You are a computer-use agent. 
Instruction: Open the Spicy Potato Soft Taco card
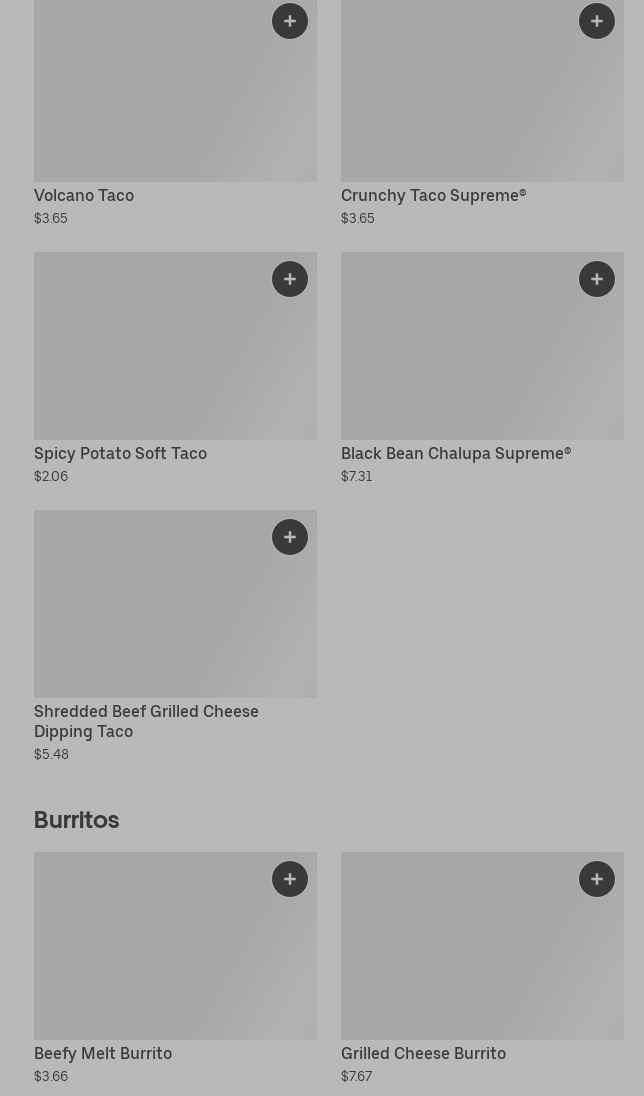[x=175, y=368]
